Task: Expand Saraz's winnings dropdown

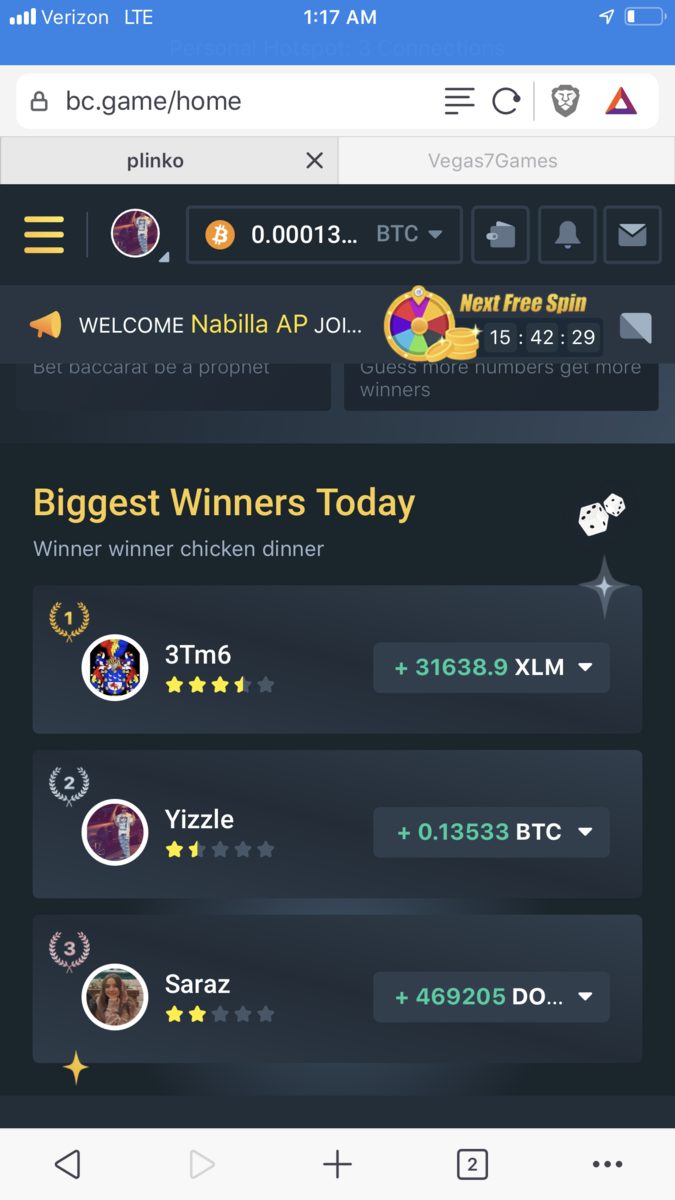Action: pyautogui.click(x=586, y=997)
